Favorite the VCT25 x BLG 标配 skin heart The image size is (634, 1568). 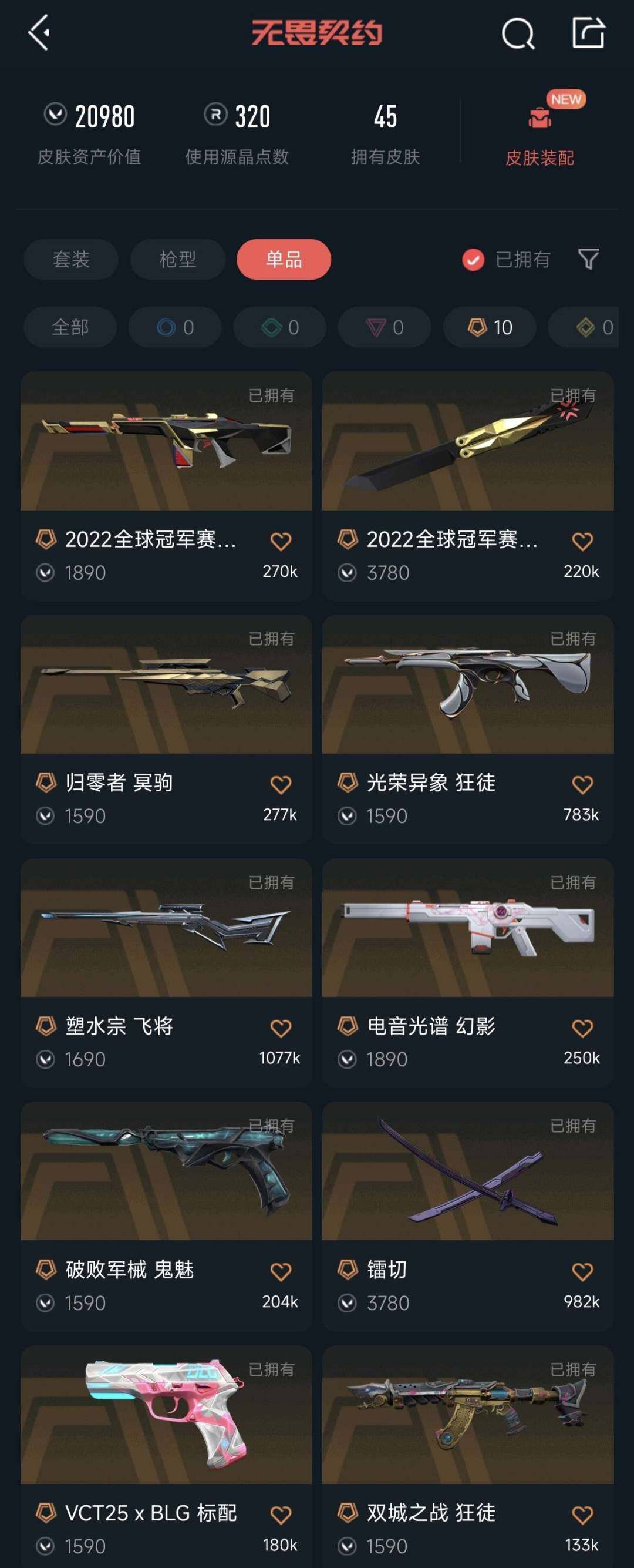[279, 1514]
